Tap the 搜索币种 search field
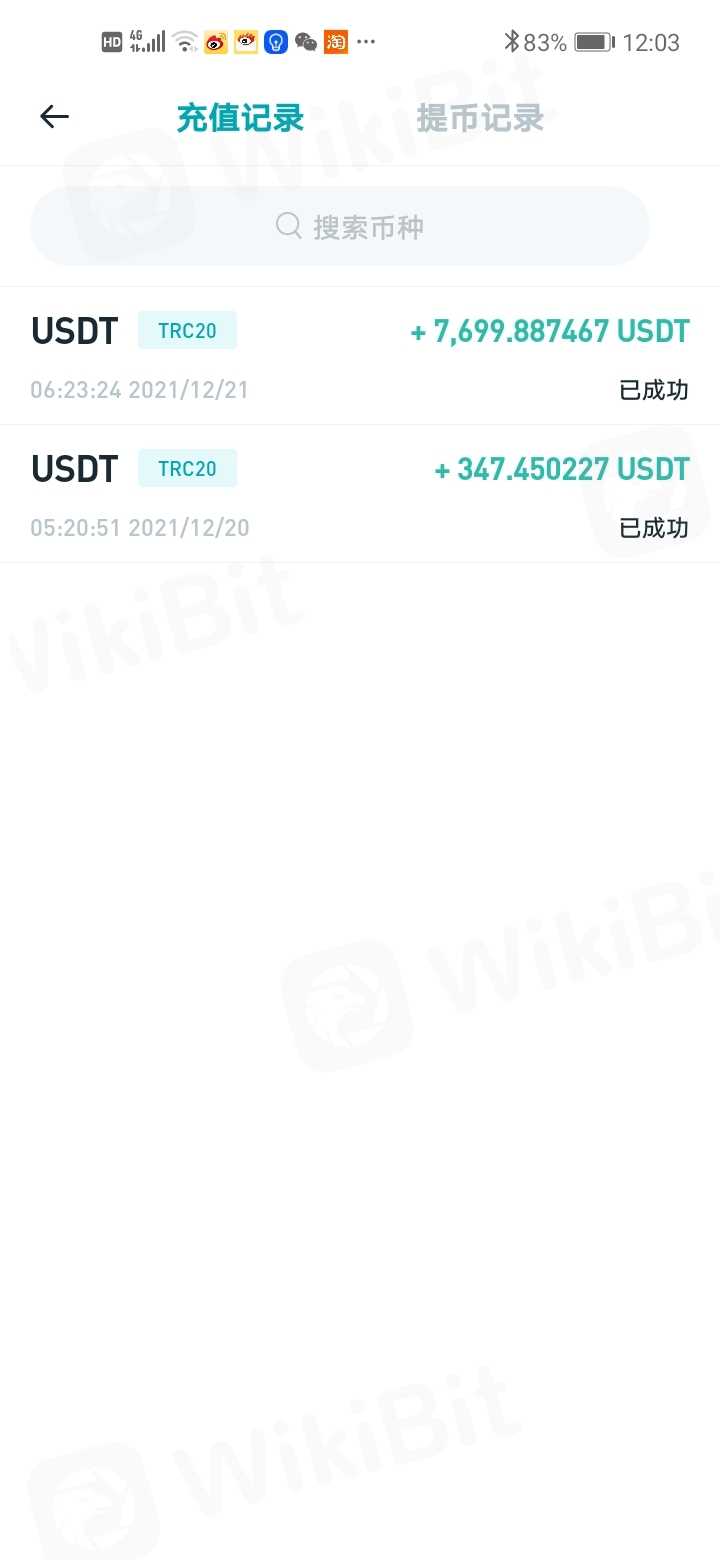The image size is (720, 1560). click(x=340, y=227)
